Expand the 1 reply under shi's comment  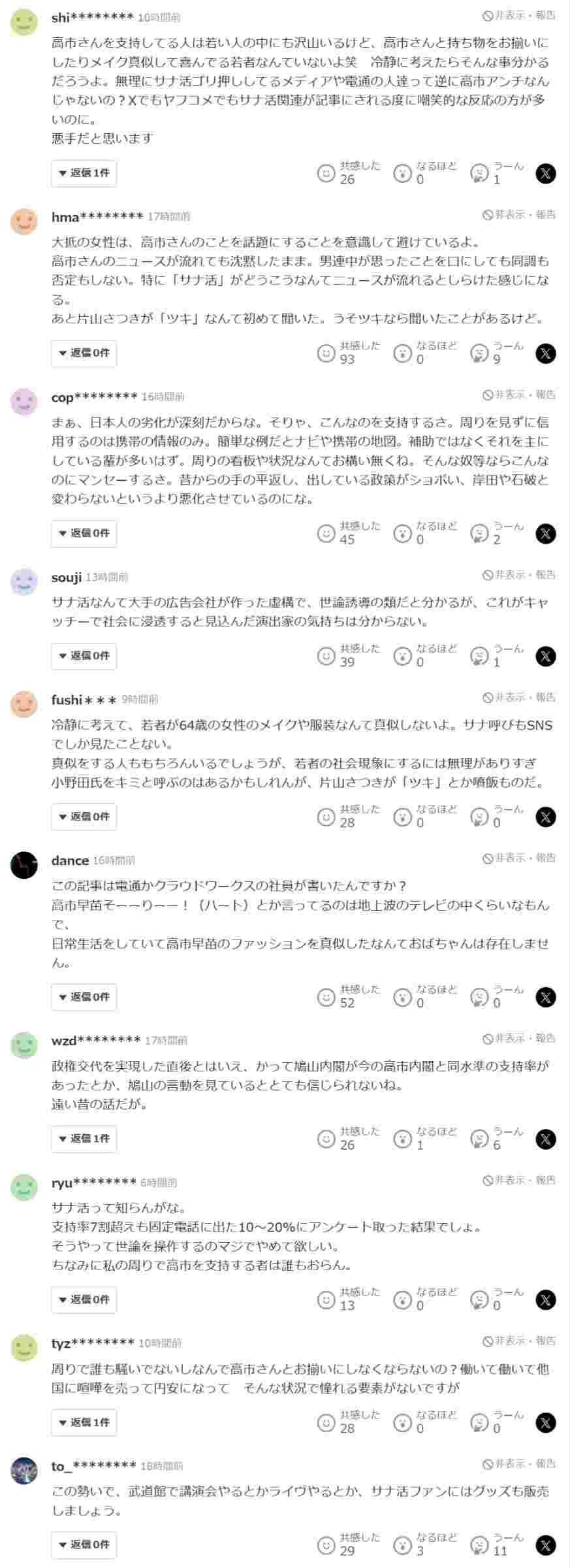84,173
